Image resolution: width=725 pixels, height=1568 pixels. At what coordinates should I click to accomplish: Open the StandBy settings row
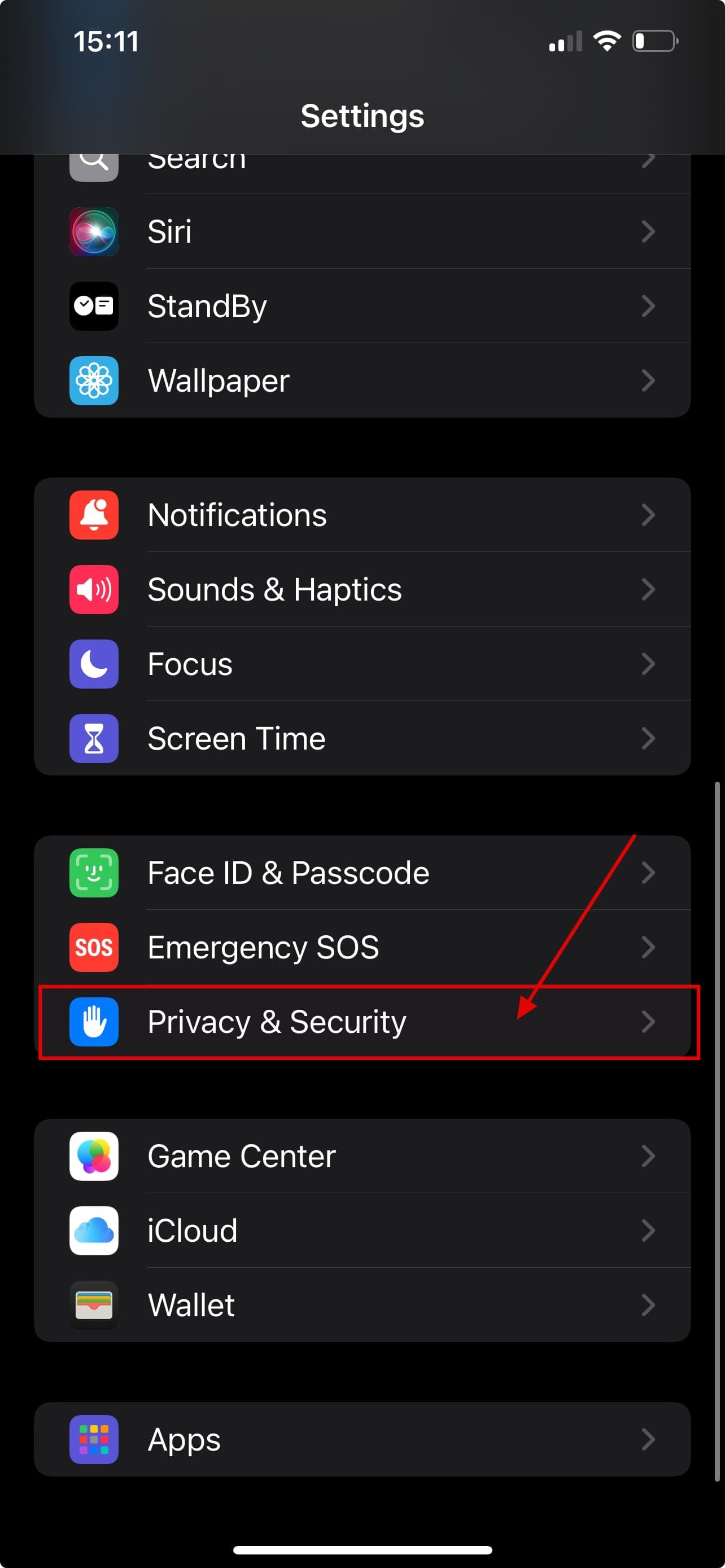[361, 306]
